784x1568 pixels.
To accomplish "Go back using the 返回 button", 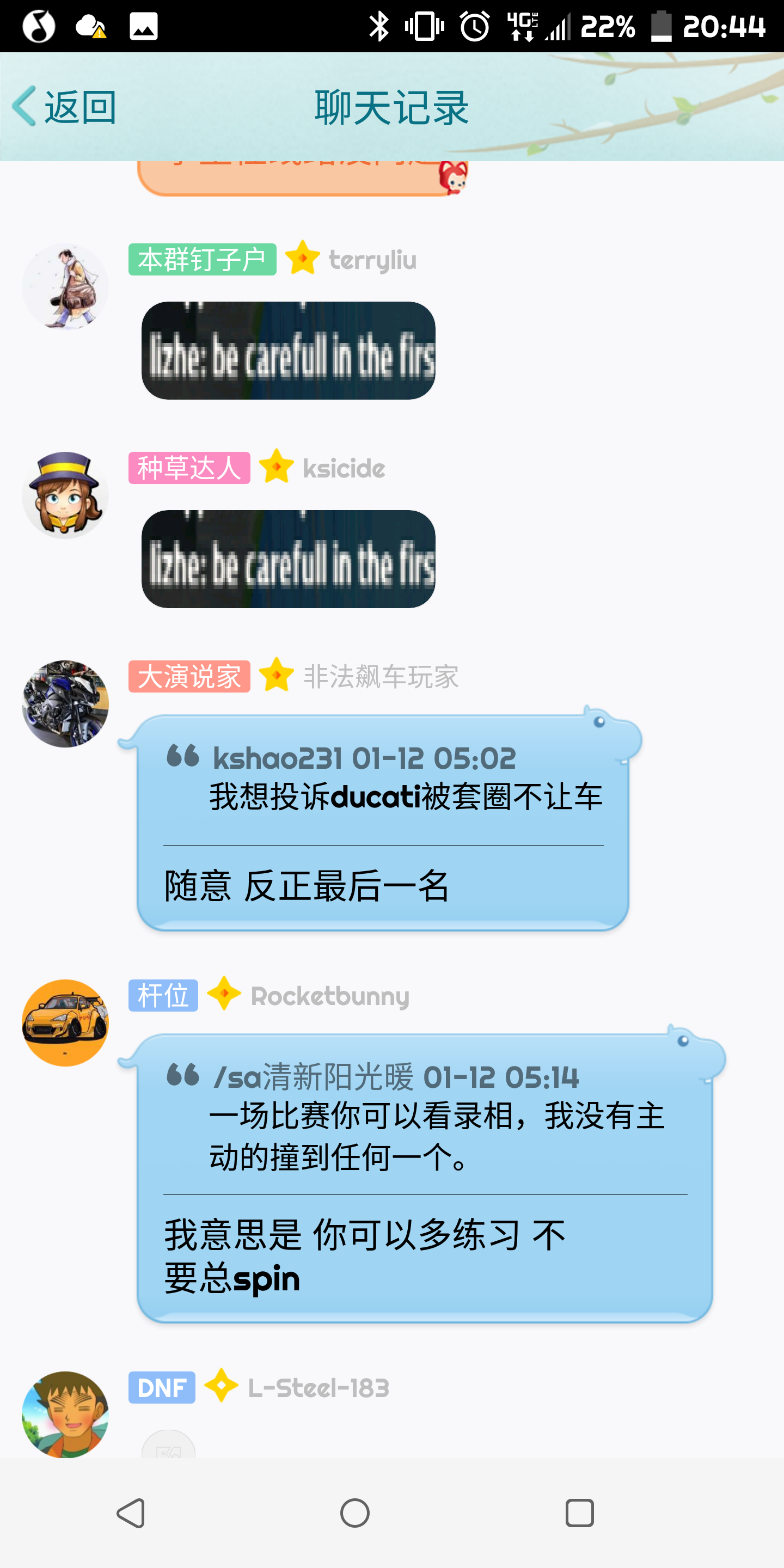I will tap(64, 107).
